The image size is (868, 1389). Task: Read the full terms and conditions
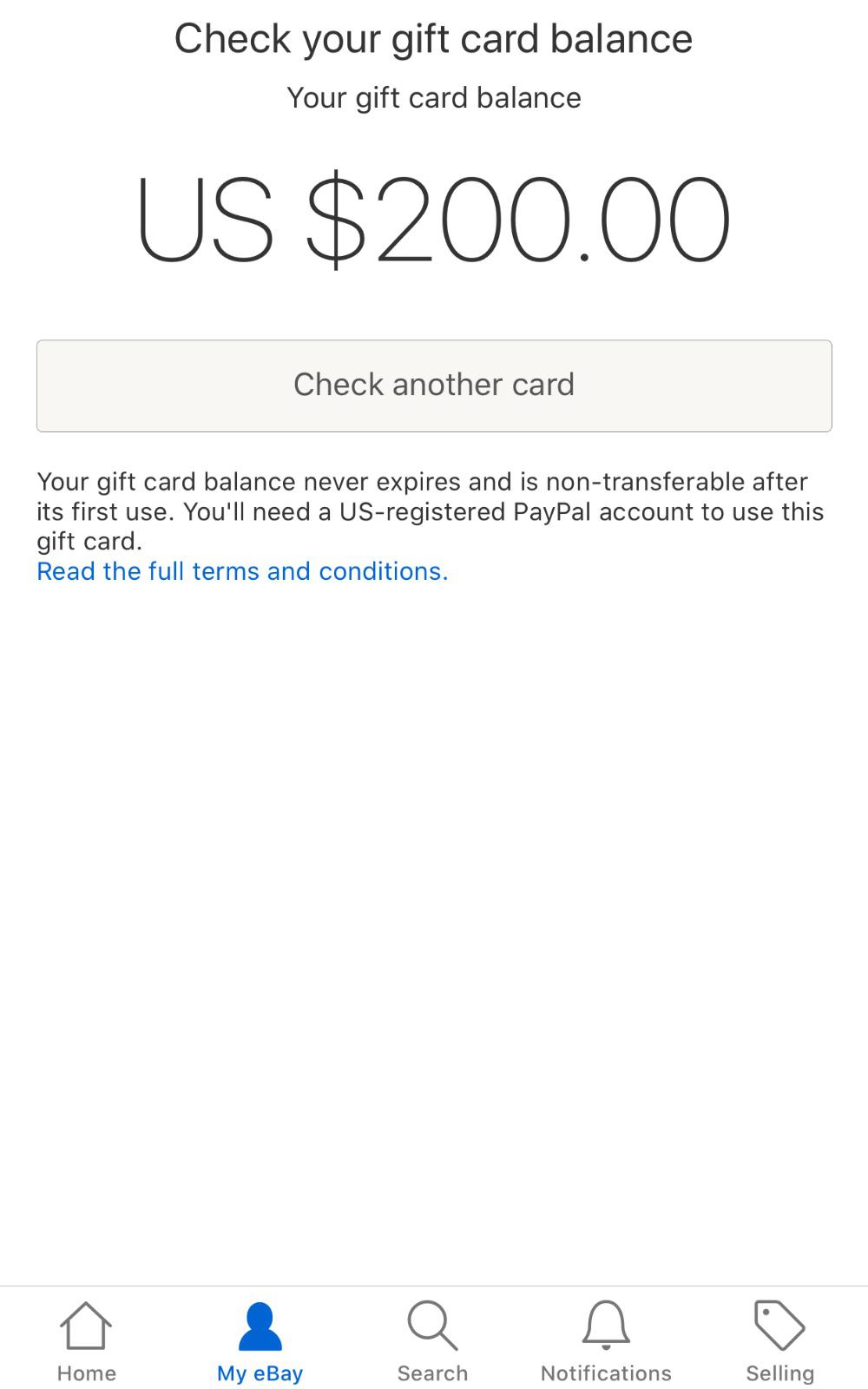(242, 571)
